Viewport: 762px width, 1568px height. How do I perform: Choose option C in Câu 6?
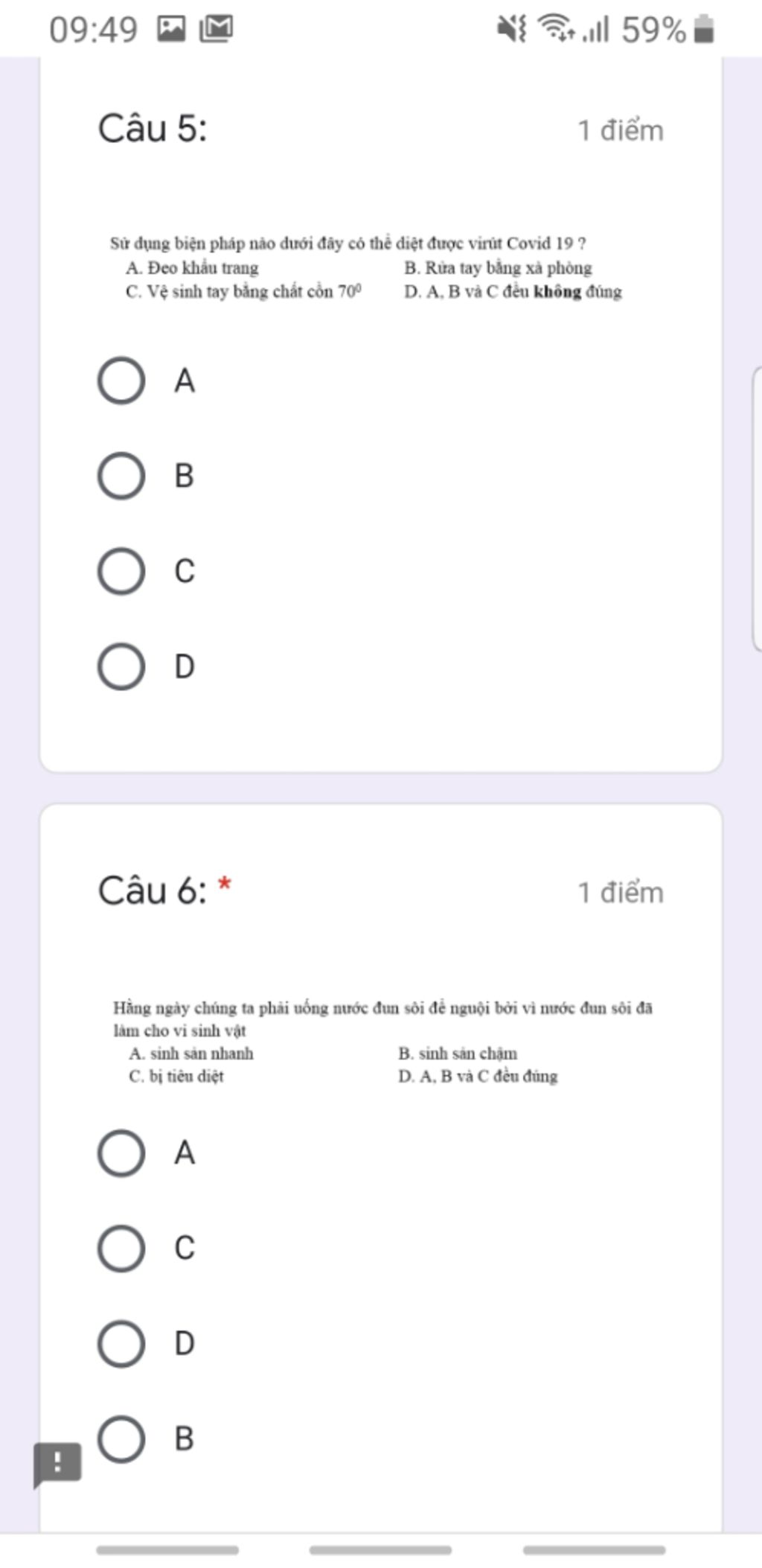(121, 1248)
